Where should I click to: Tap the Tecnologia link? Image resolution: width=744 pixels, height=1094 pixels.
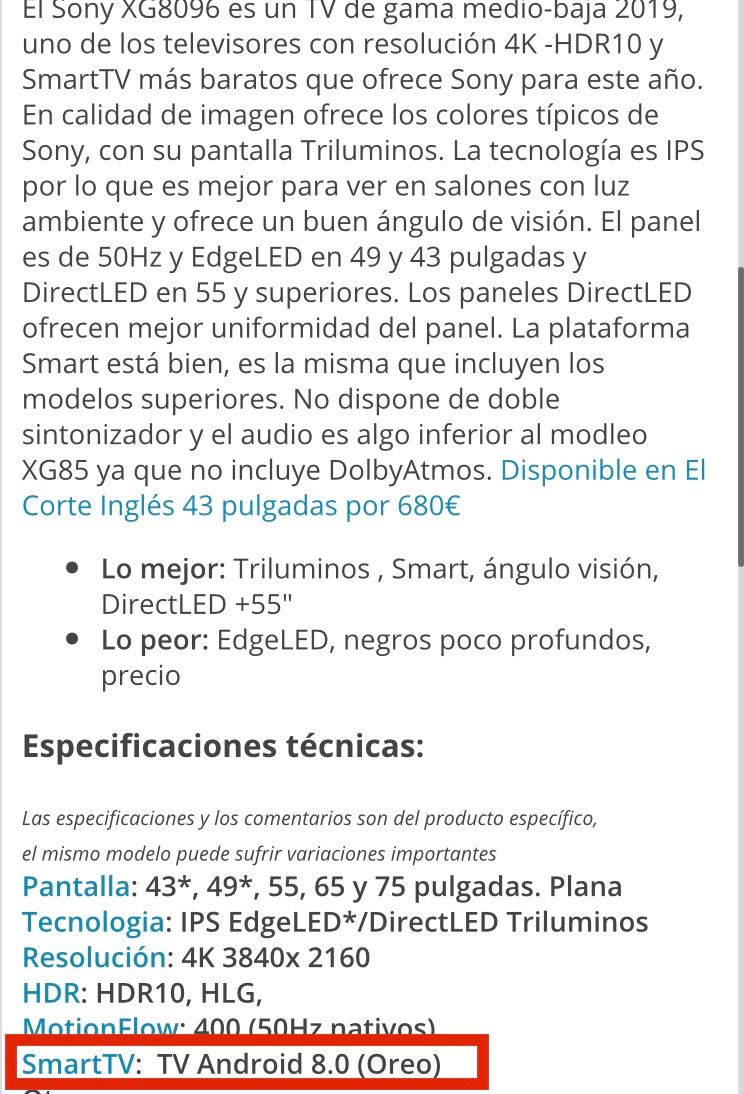92,922
